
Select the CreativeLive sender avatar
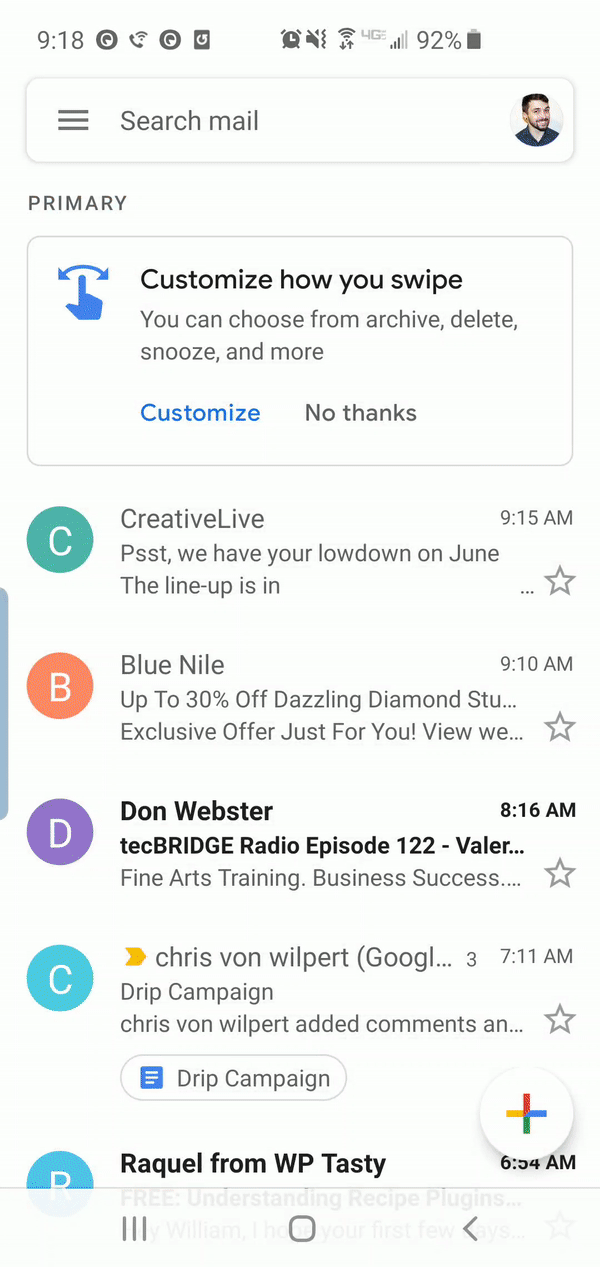60,541
